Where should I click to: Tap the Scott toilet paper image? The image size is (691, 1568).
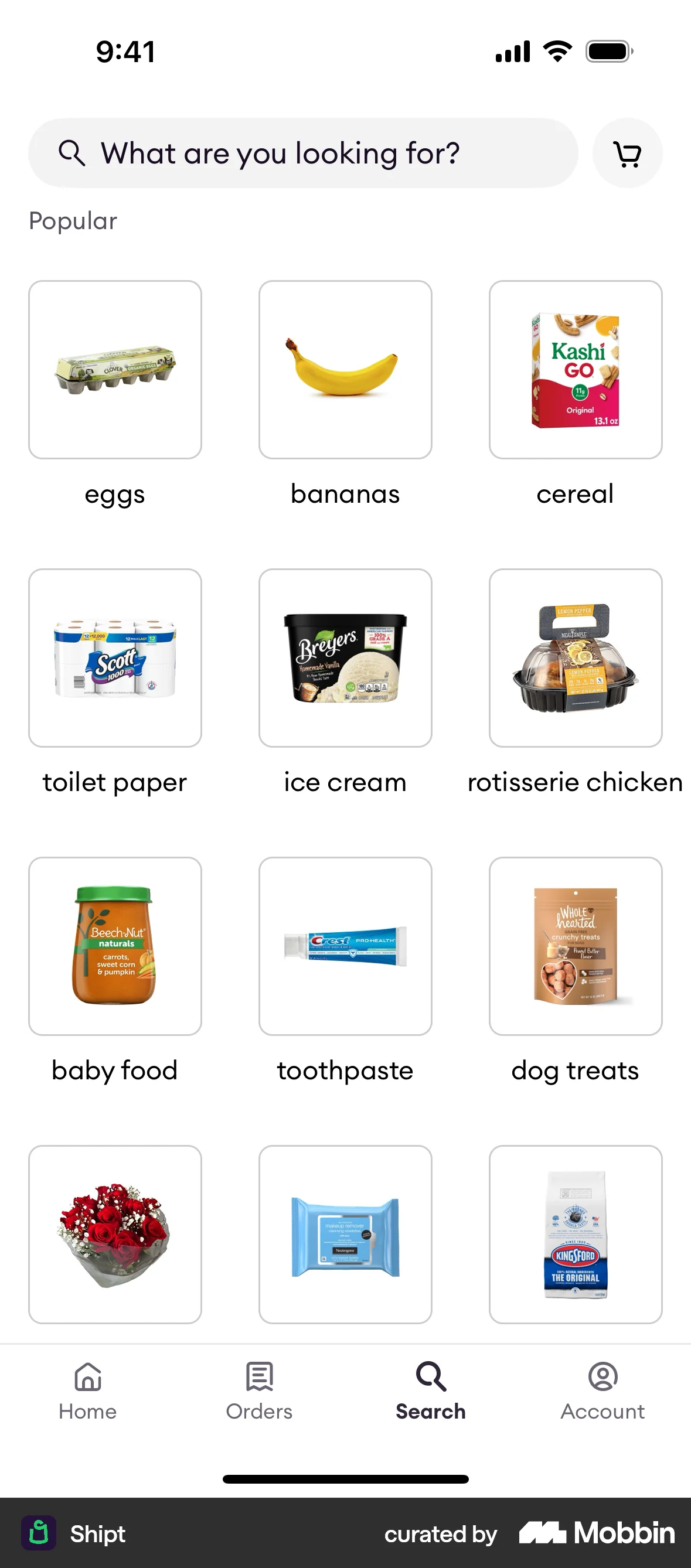114,657
